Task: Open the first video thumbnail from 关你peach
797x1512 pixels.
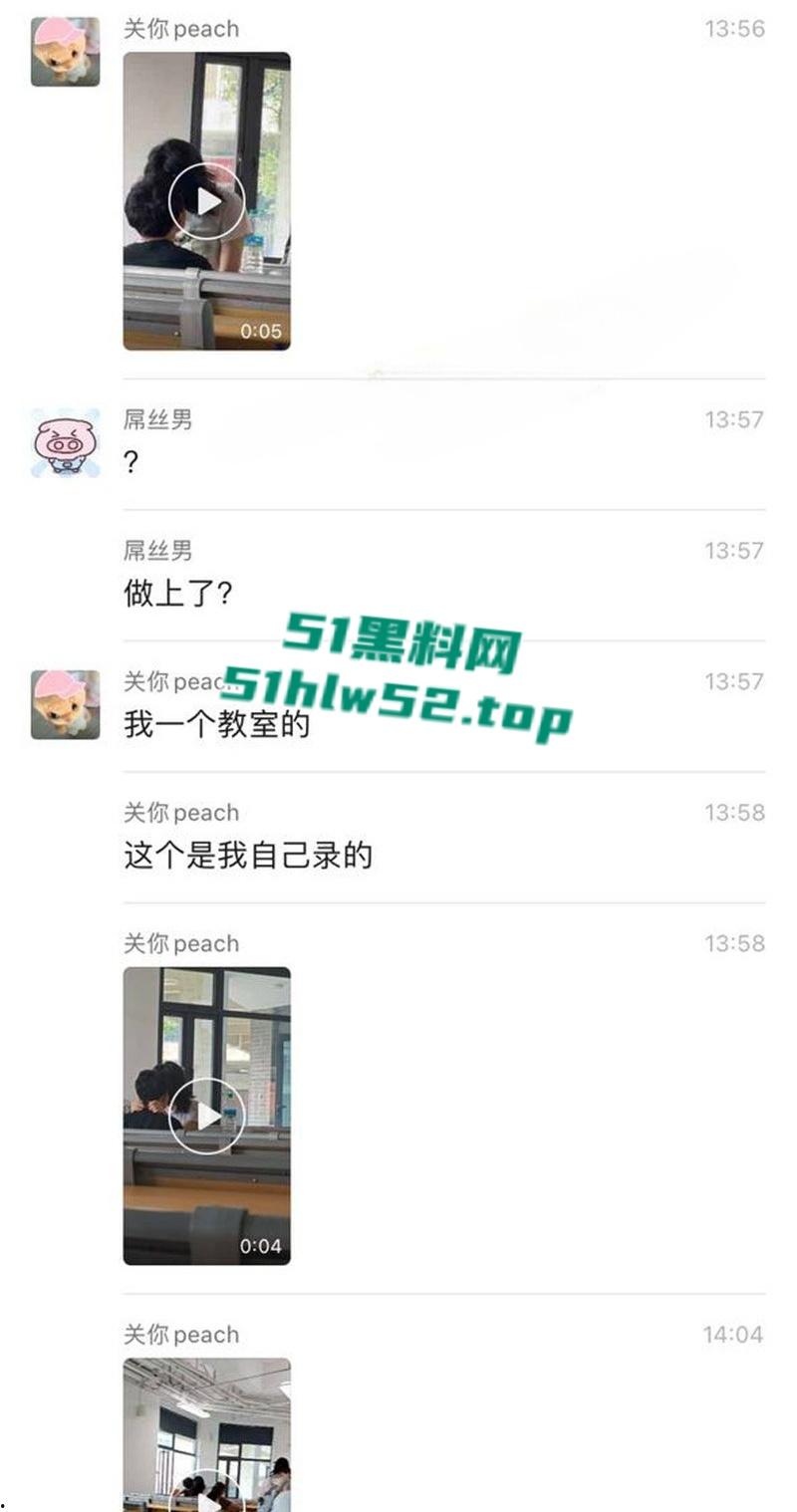Action: coord(206,198)
